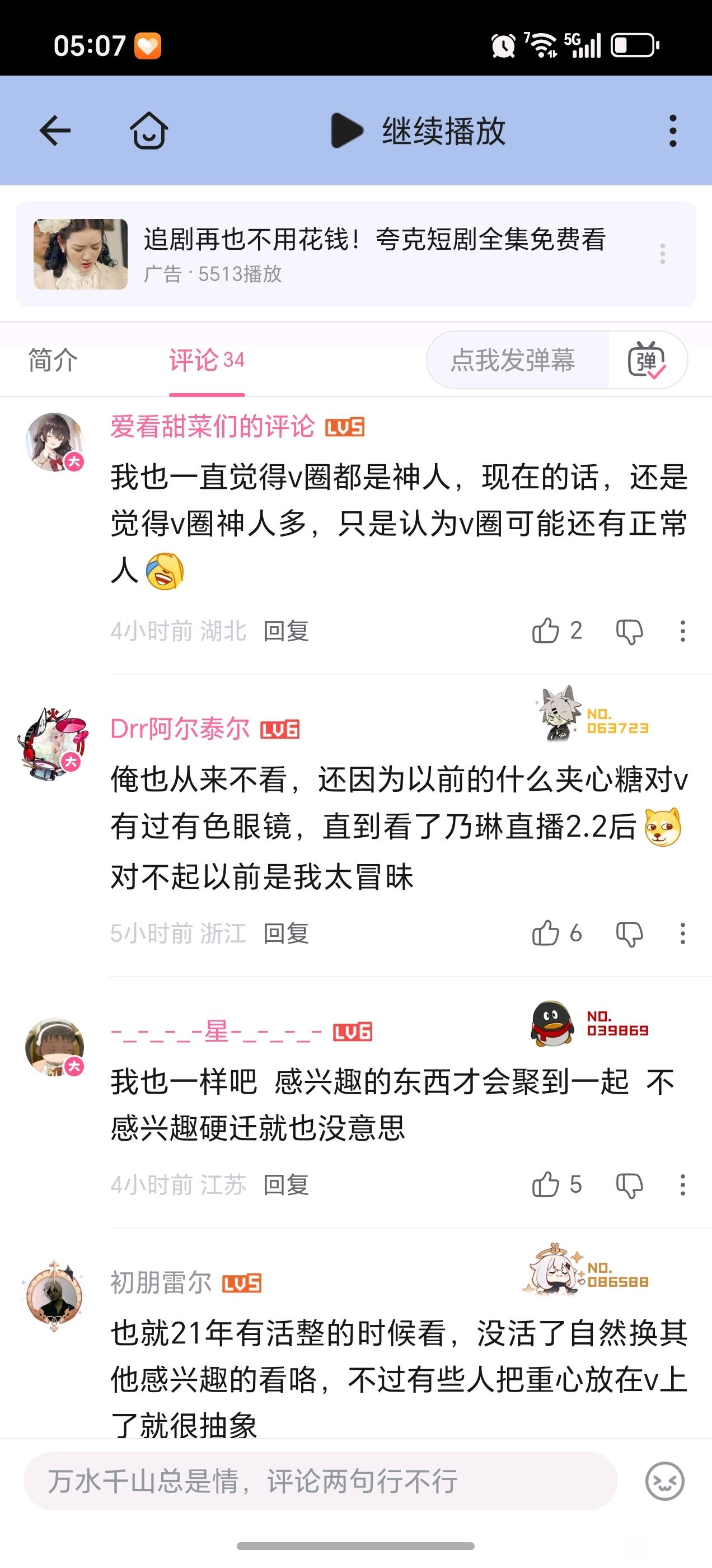Open the top-right overflow menu

click(672, 130)
